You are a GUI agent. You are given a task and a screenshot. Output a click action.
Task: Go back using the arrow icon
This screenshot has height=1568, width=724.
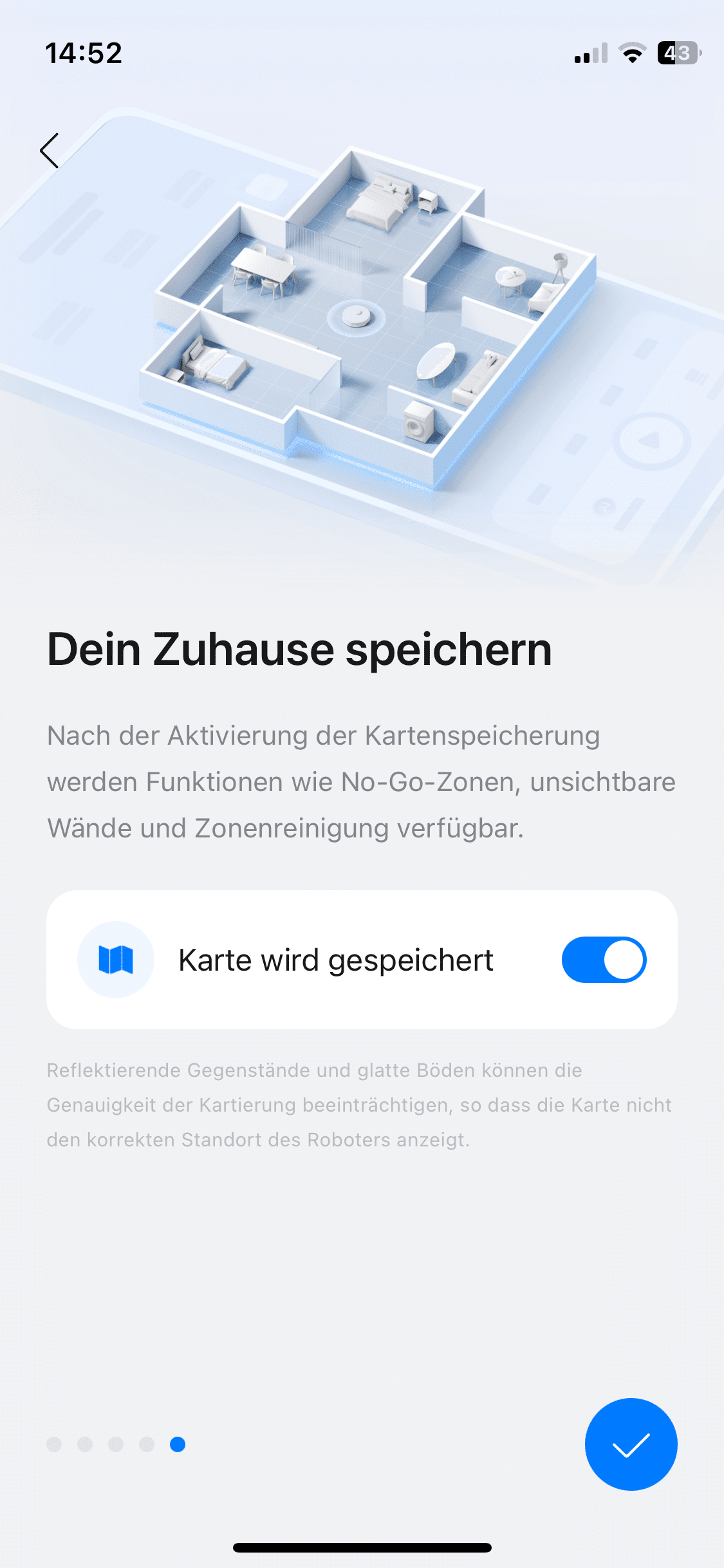point(50,151)
